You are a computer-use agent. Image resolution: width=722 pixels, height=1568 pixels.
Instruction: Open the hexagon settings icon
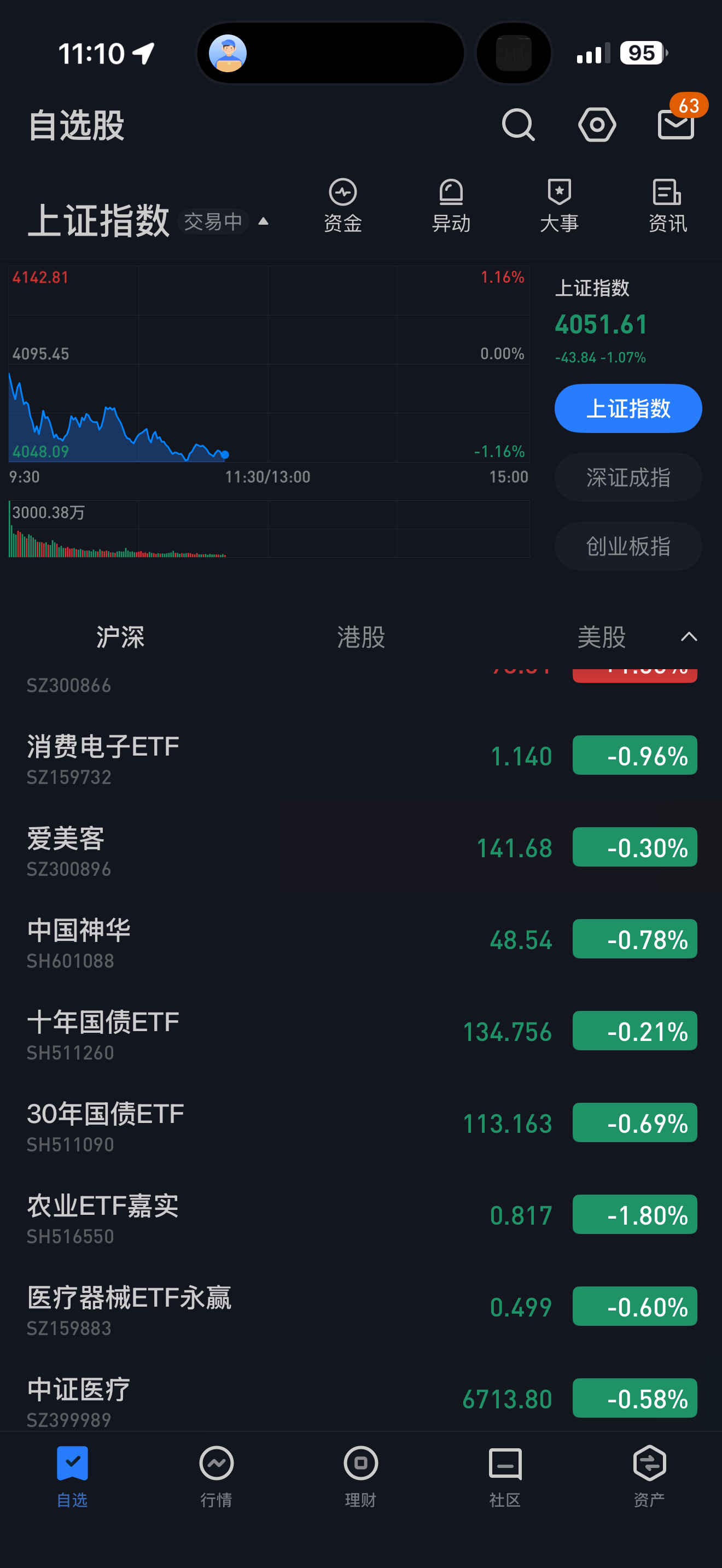pos(597,125)
